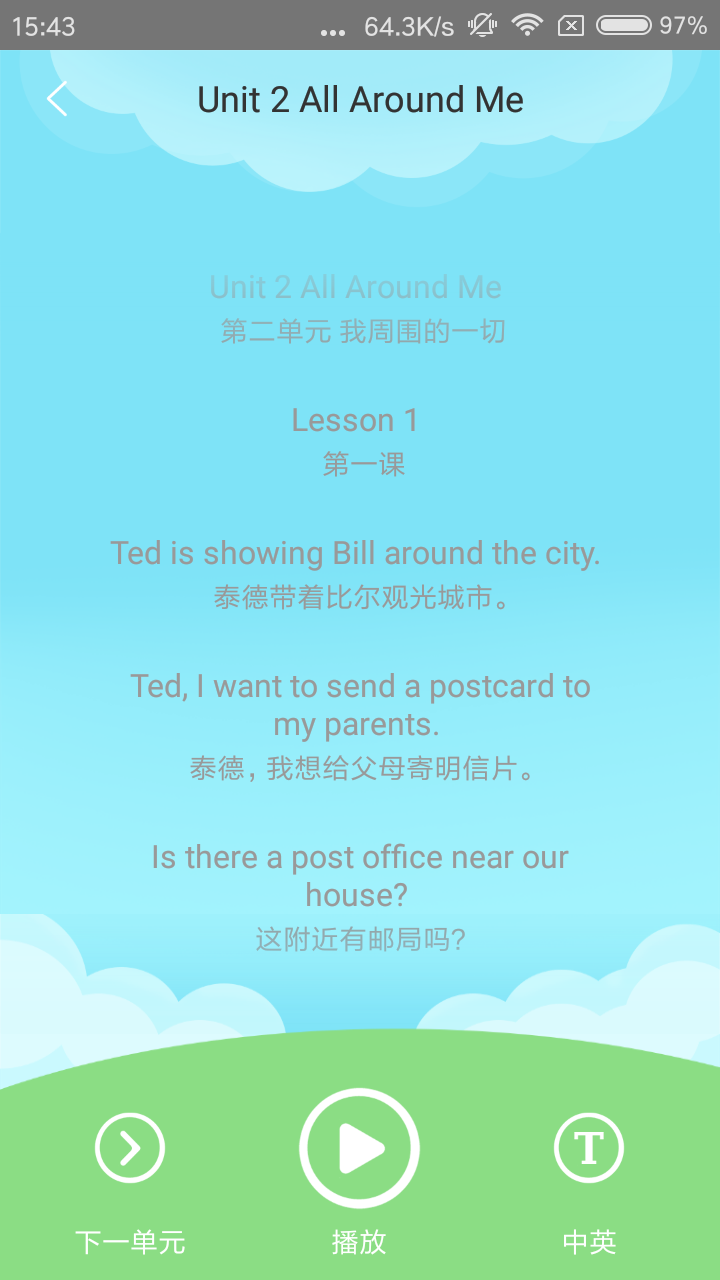Tap the next unit arrow icon
720x1280 pixels.
[x=129, y=1147]
